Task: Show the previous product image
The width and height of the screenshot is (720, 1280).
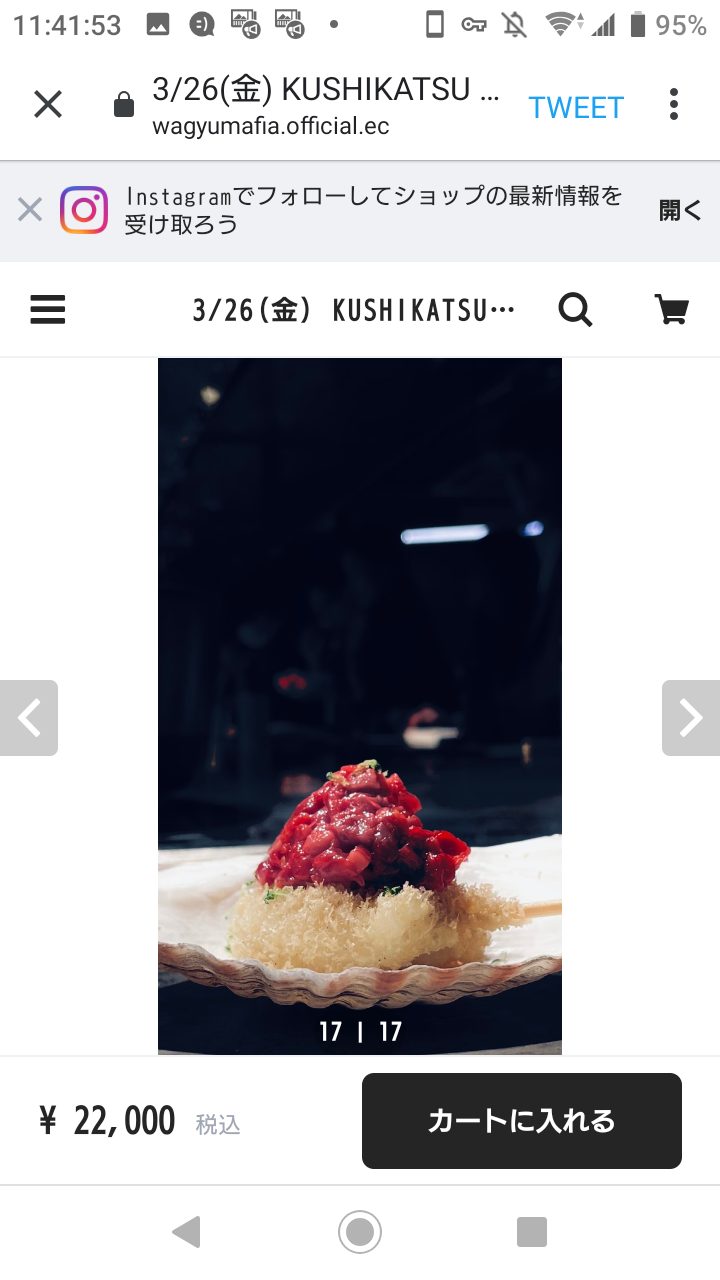Action: coord(29,718)
